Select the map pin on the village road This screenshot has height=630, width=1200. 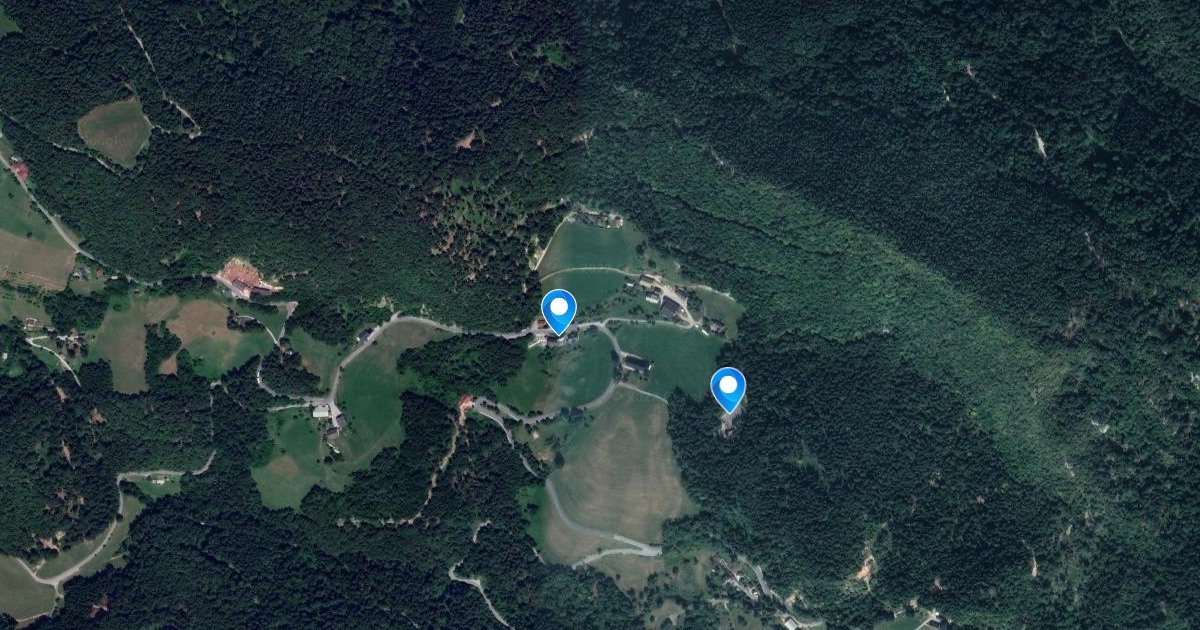point(559,311)
